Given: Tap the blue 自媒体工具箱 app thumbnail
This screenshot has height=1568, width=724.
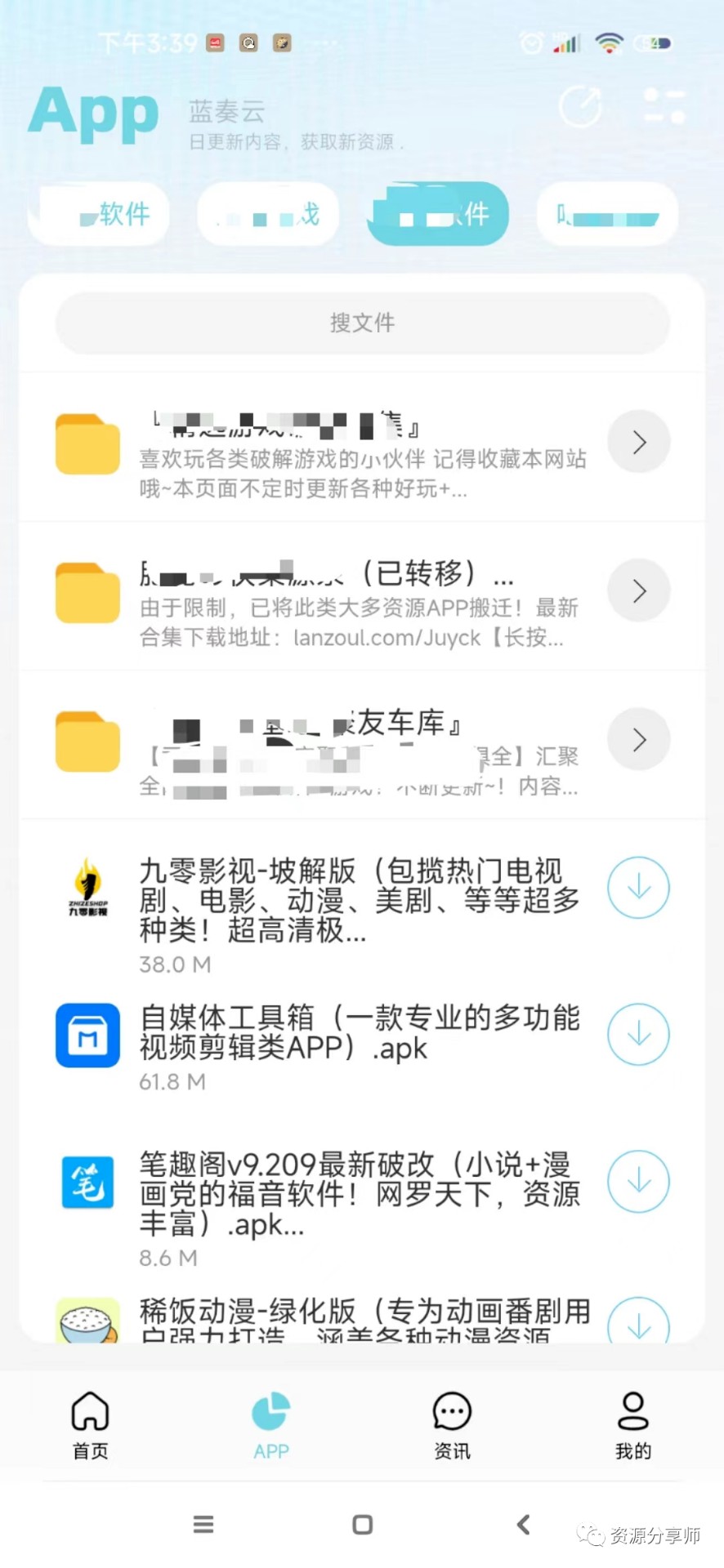Looking at the screenshot, I should click(x=87, y=1036).
